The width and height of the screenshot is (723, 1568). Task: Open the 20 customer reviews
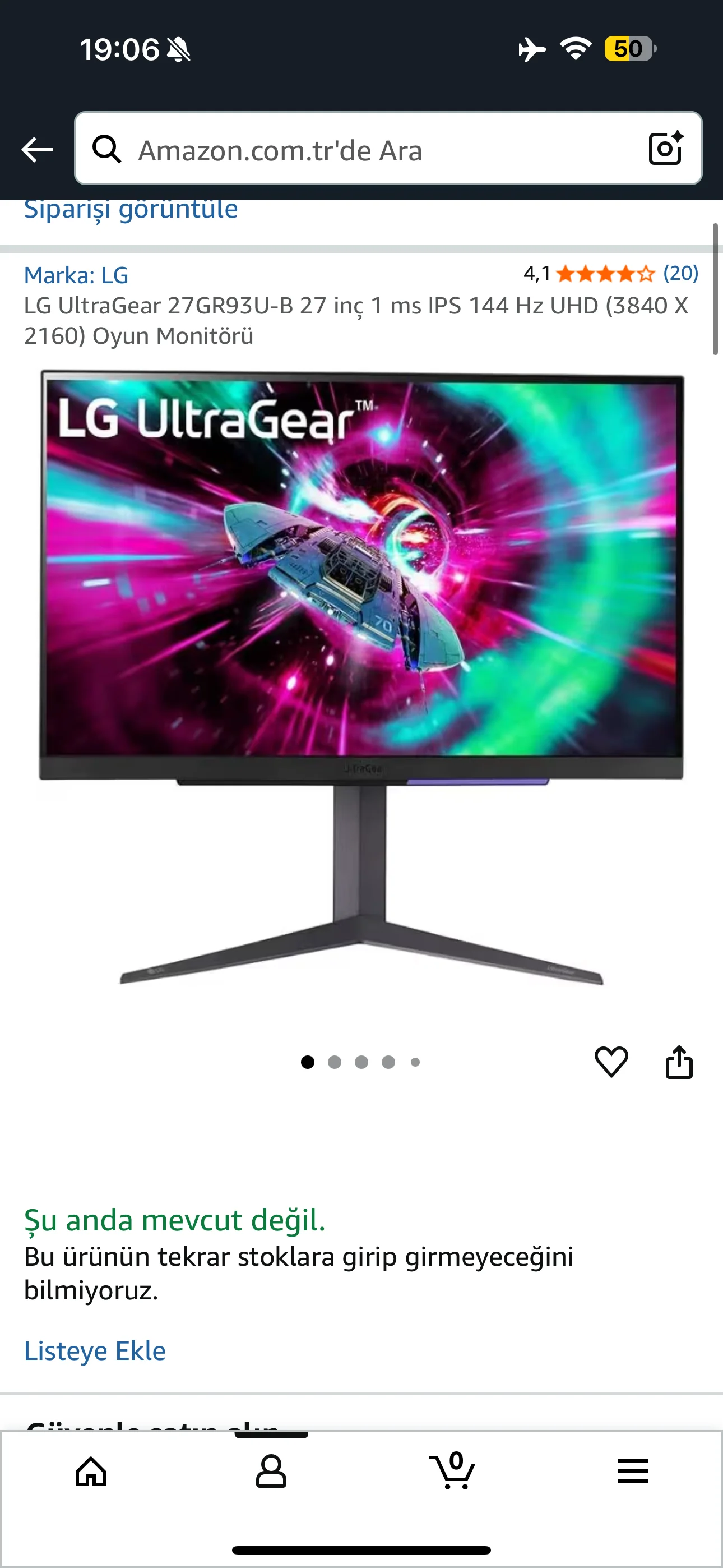point(680,273)
